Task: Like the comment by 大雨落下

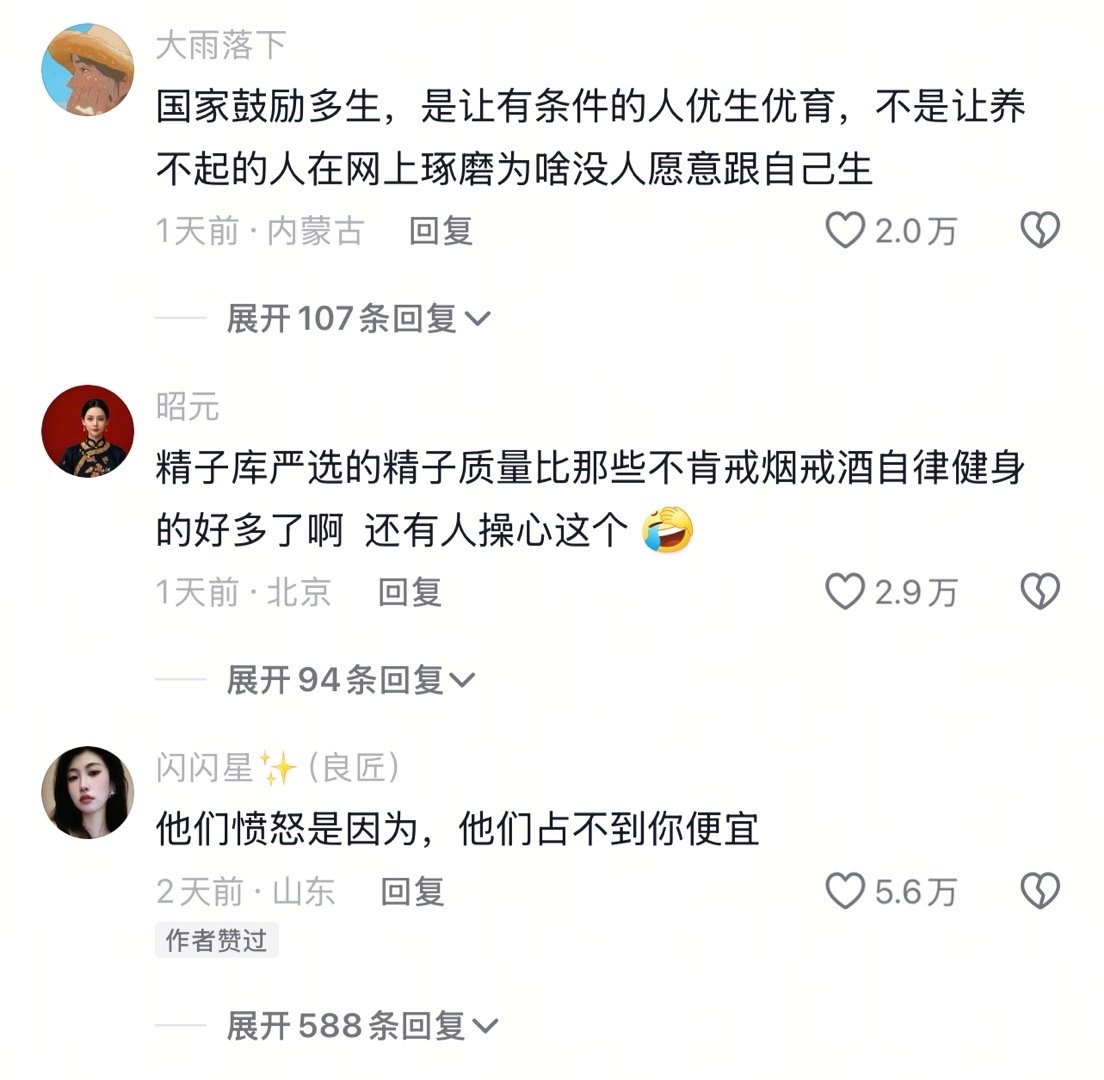Action: point(845,232)
